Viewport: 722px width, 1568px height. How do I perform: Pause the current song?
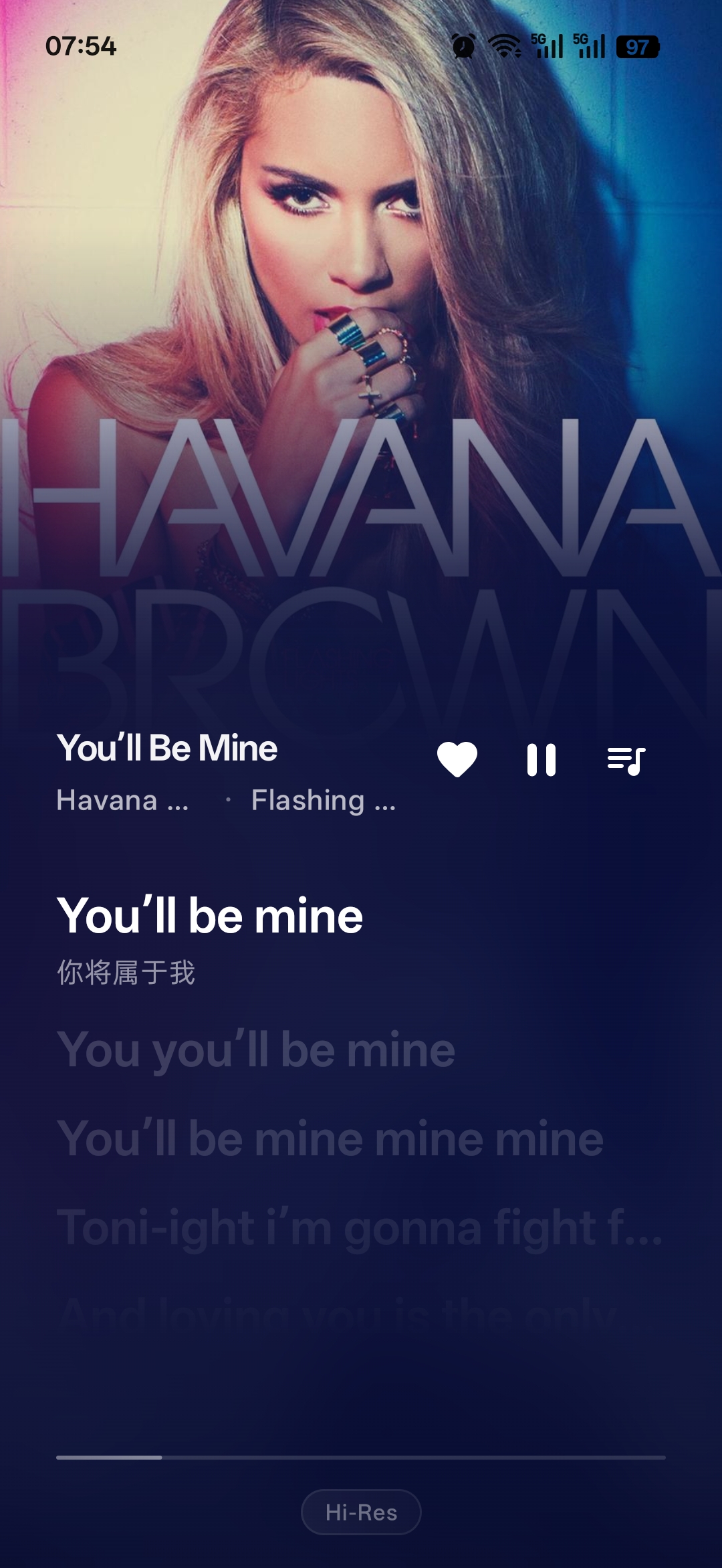[x=541, y=760]
